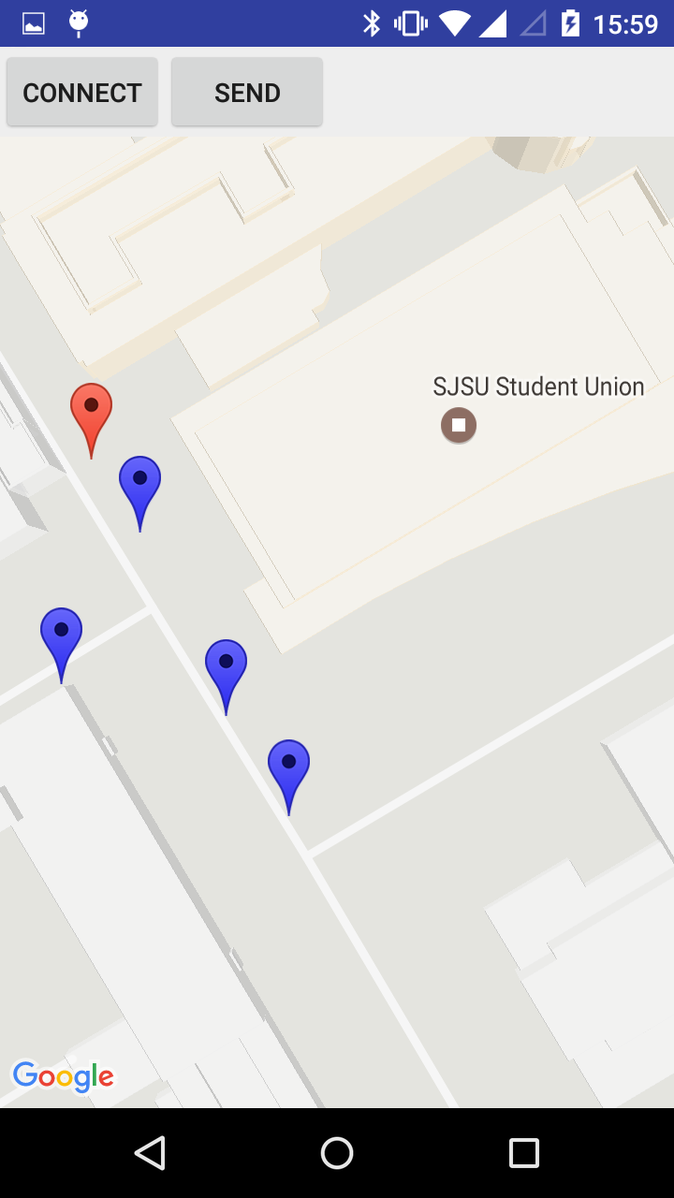Tap the CONNECT button

pos(82,92)
